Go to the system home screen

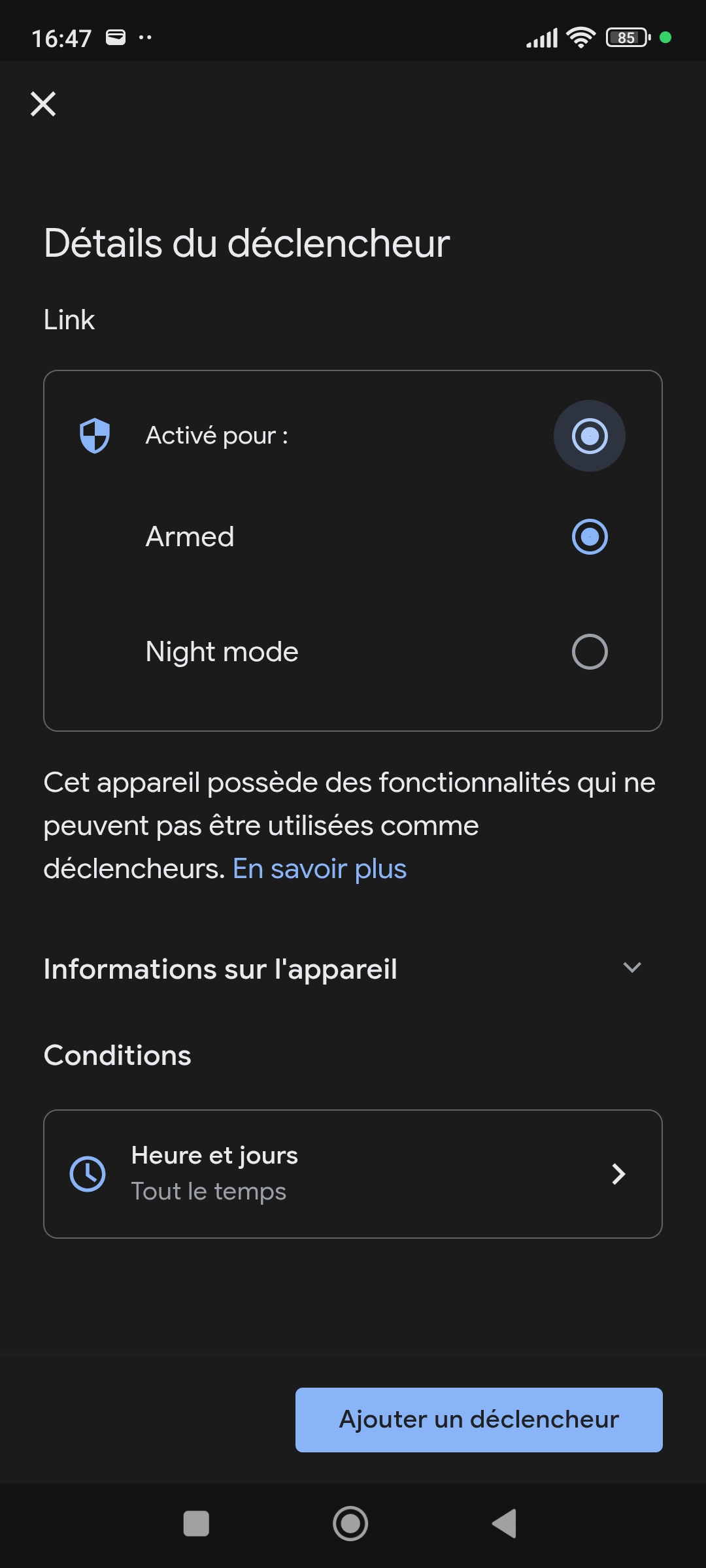350,1524
